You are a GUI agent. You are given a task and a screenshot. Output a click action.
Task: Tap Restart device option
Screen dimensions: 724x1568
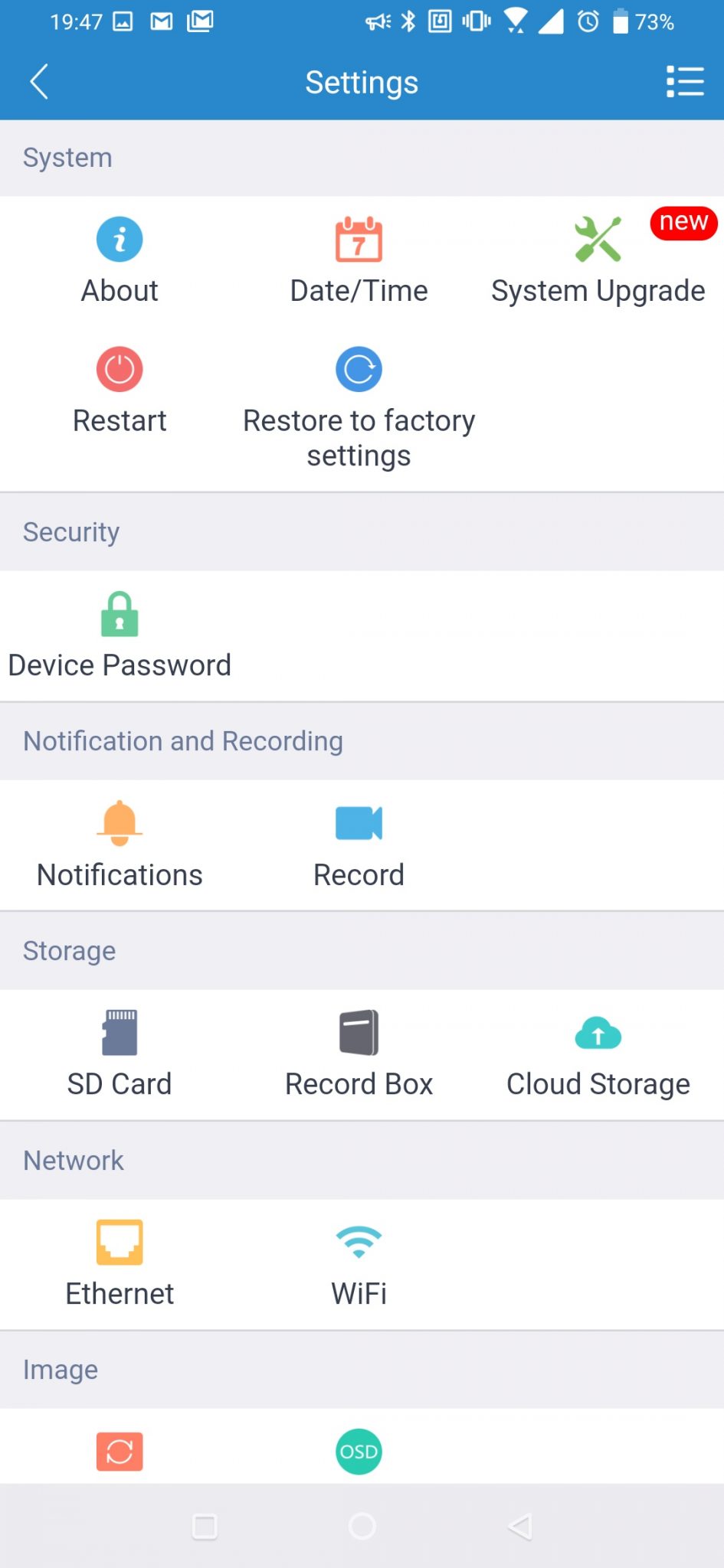coord(120,391)
